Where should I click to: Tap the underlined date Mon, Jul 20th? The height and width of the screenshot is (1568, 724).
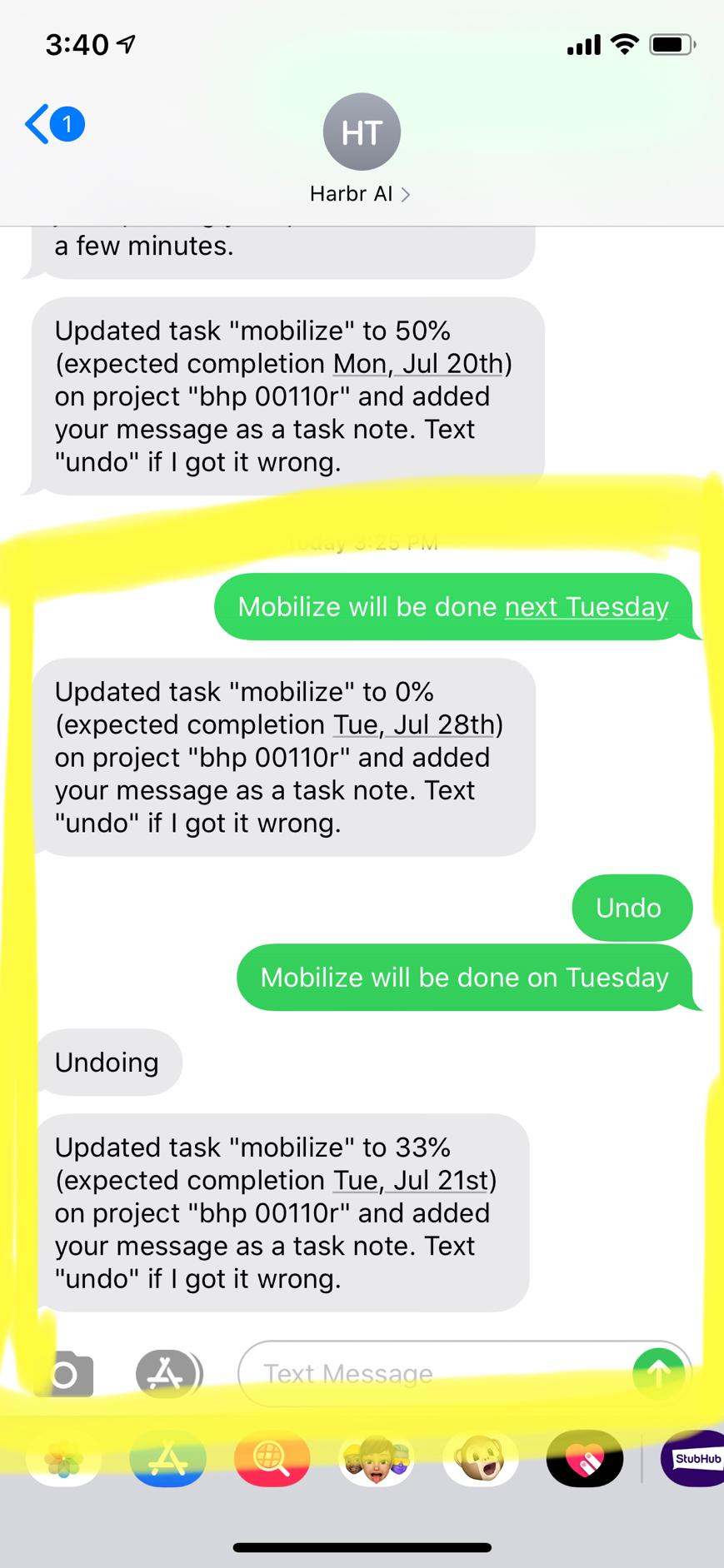418,364
